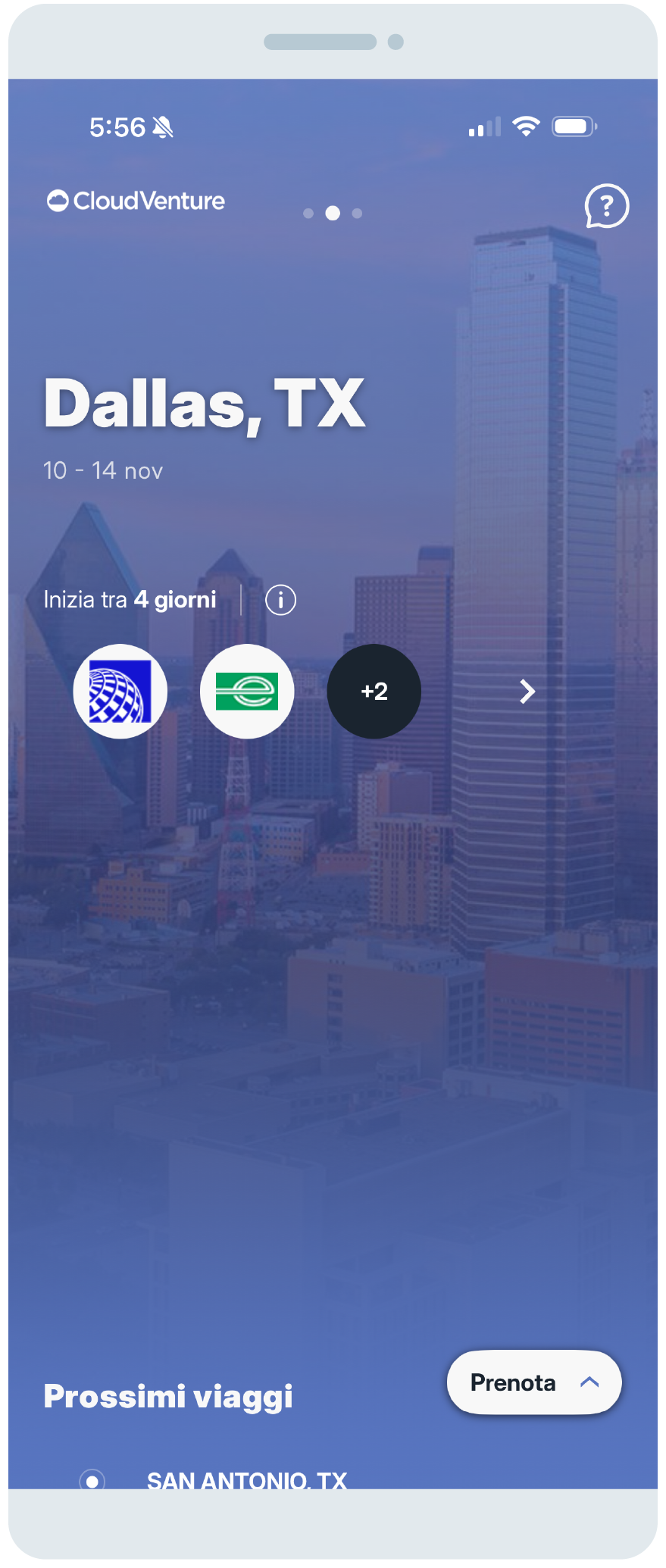Open the San Antonio, TX upcoming trip
Image resolution: width=666 pixels, height=1568 pixels.
coord(246,1479)
